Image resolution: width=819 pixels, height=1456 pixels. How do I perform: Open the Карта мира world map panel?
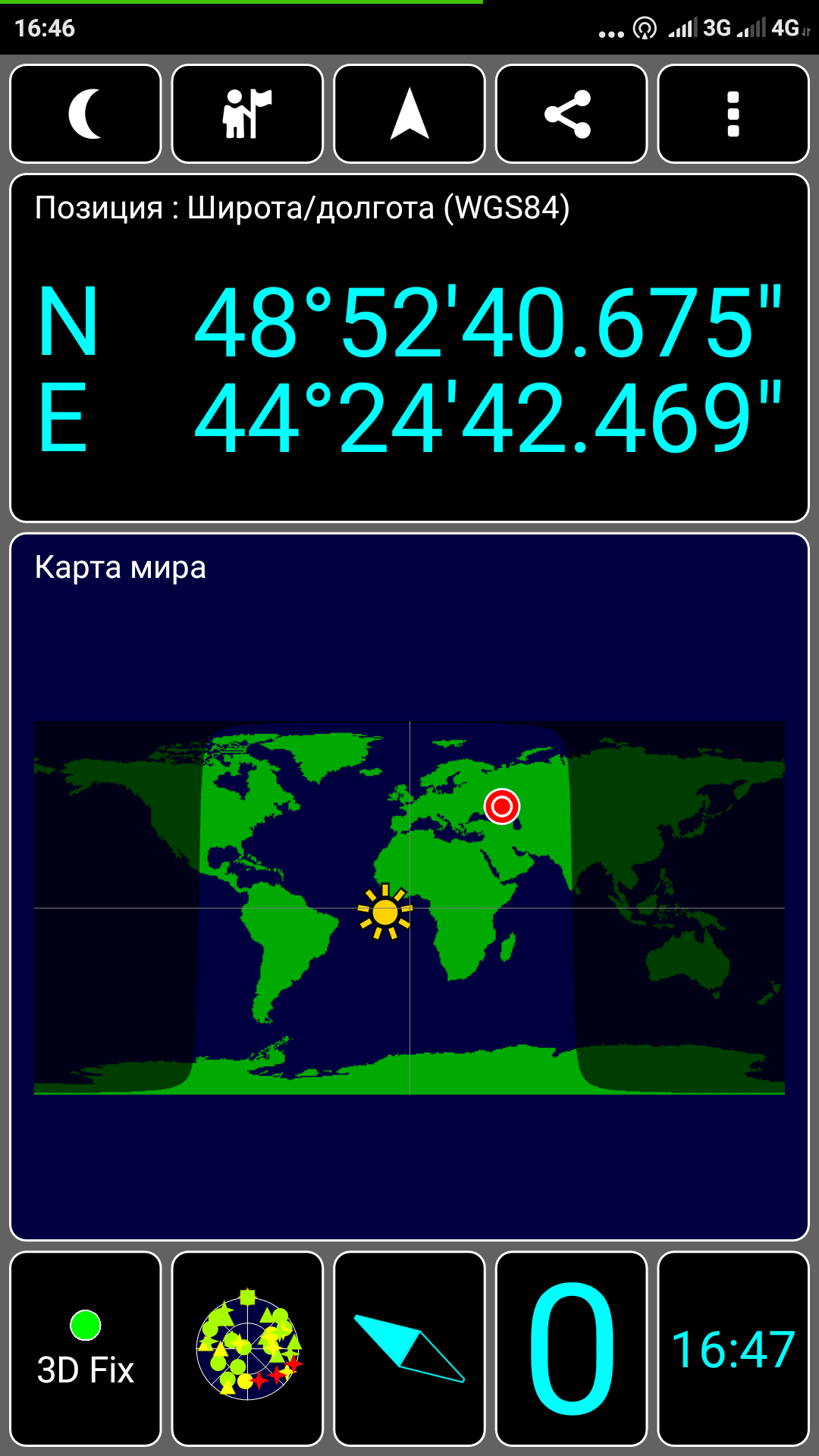tap(409, 887)
